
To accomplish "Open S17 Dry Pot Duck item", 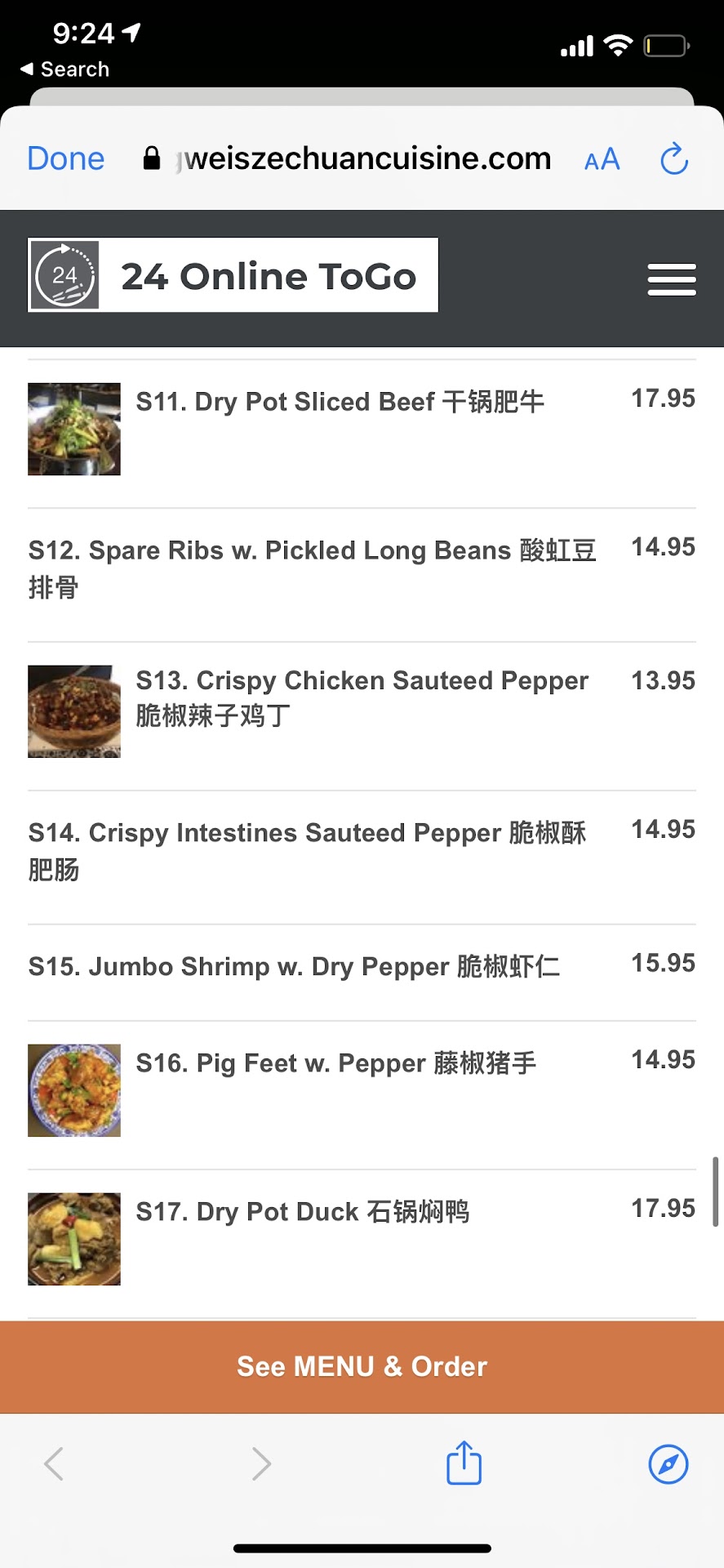I will pos(303,1212).
